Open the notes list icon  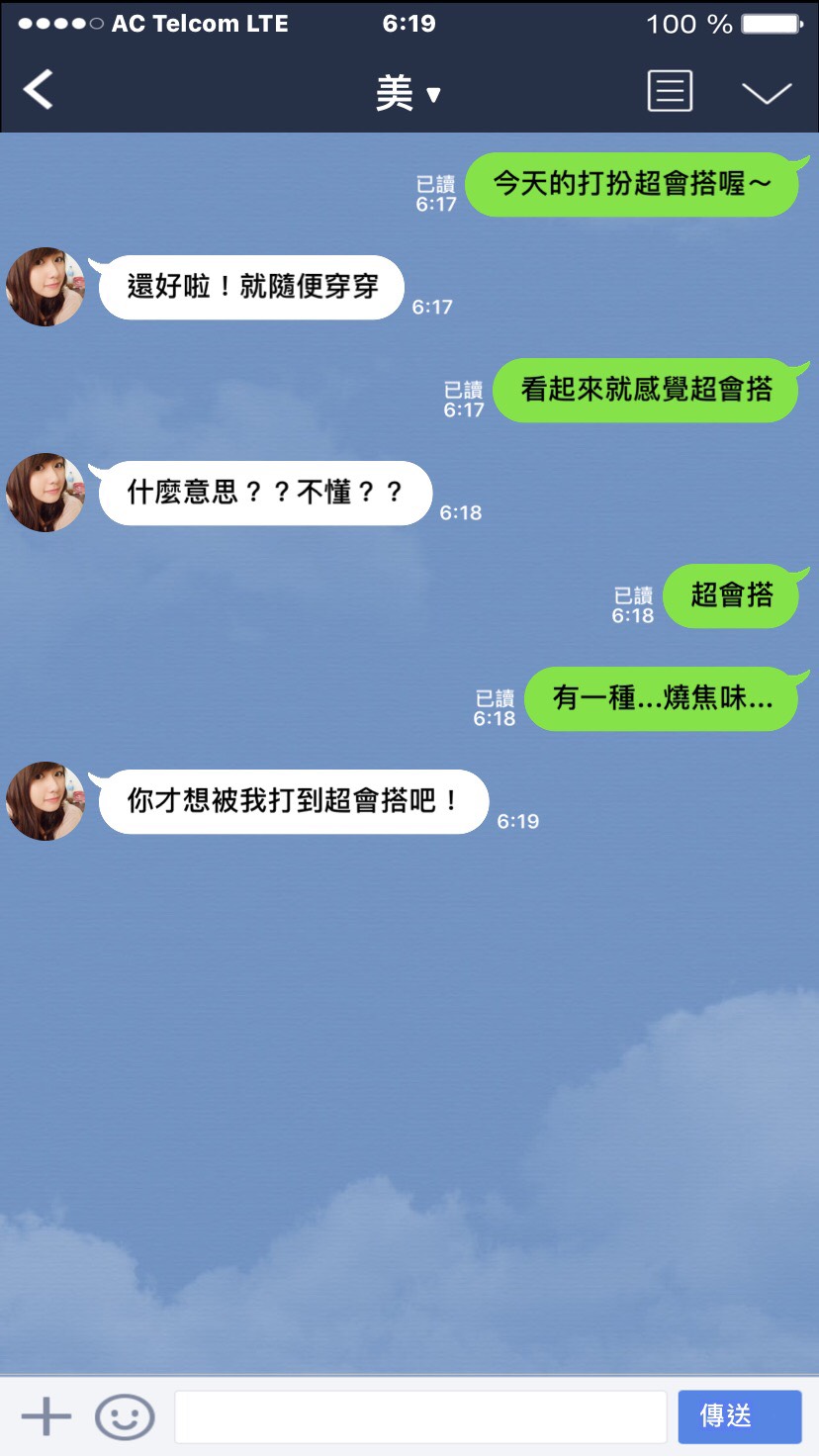click(670, 92)
